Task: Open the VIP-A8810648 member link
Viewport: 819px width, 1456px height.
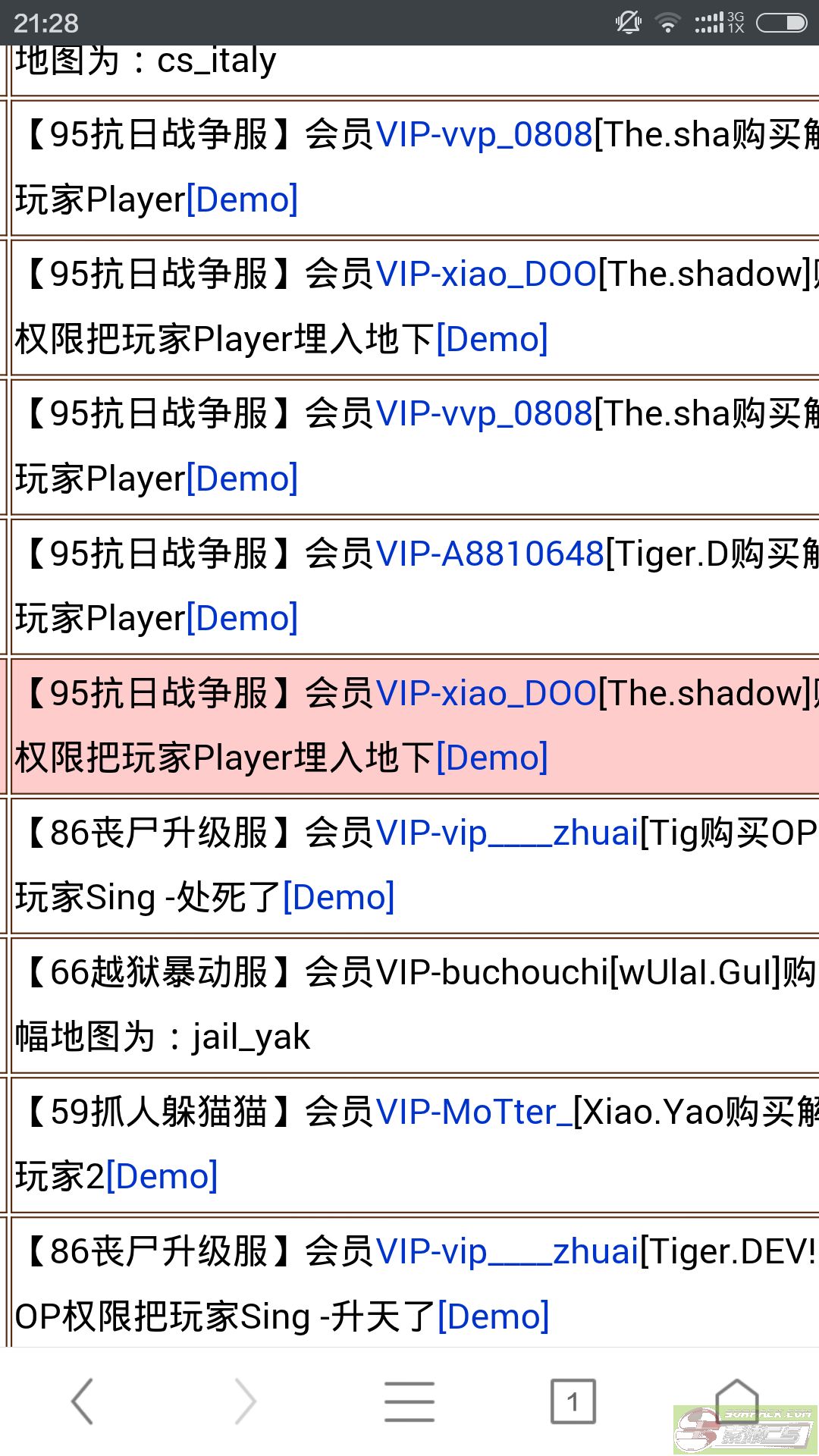Action: click(x=490, y=554)
